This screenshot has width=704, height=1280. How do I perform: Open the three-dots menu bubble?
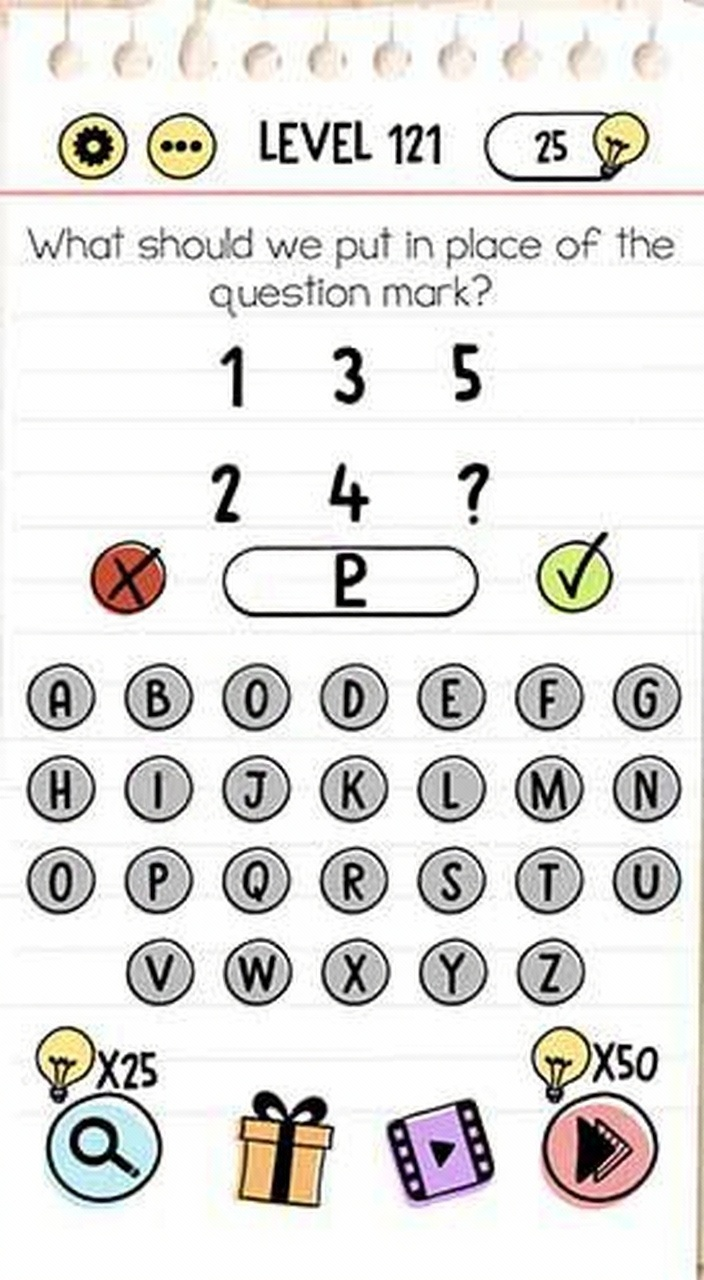coord(182,147)
